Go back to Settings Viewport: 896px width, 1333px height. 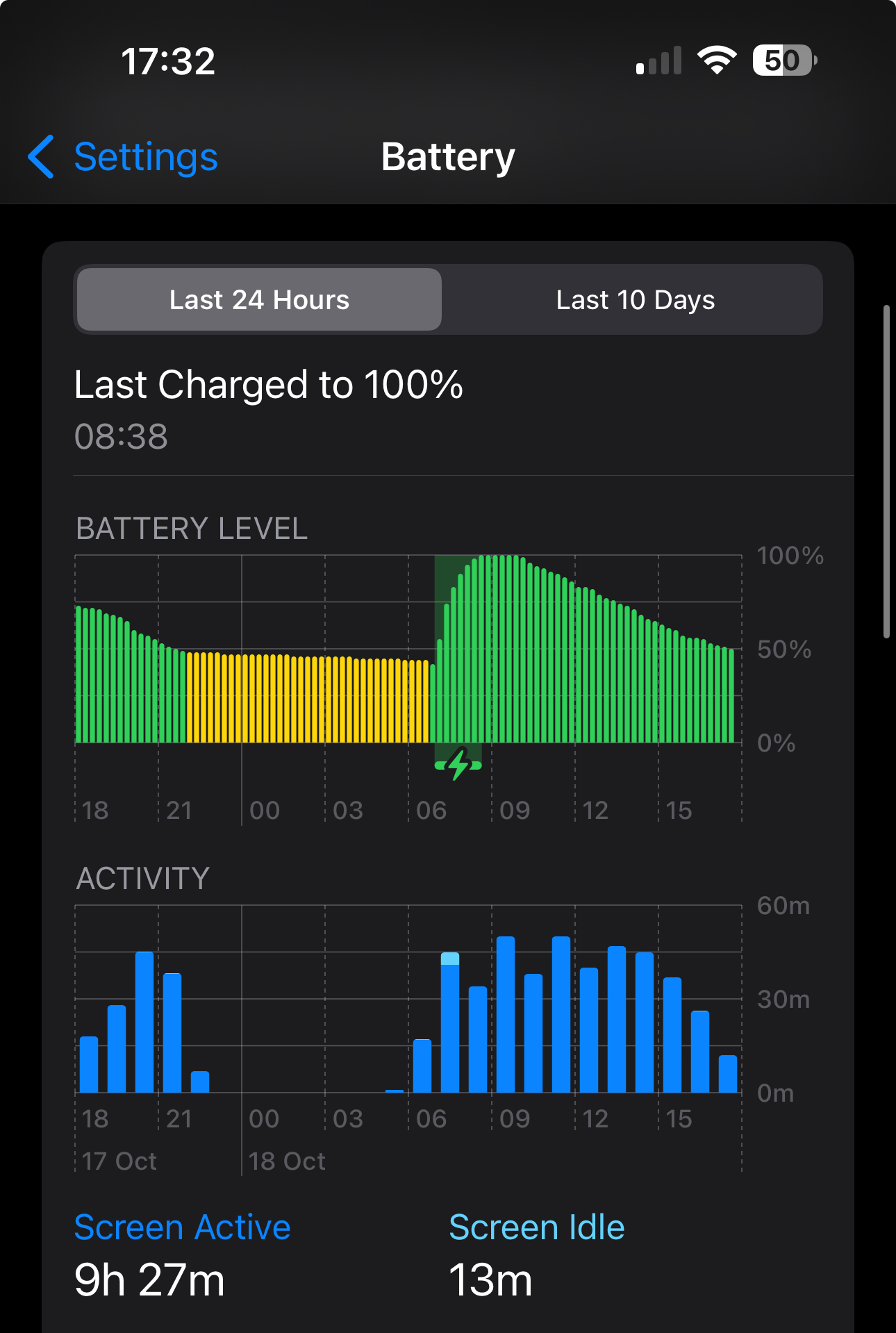tap(123, 157)
